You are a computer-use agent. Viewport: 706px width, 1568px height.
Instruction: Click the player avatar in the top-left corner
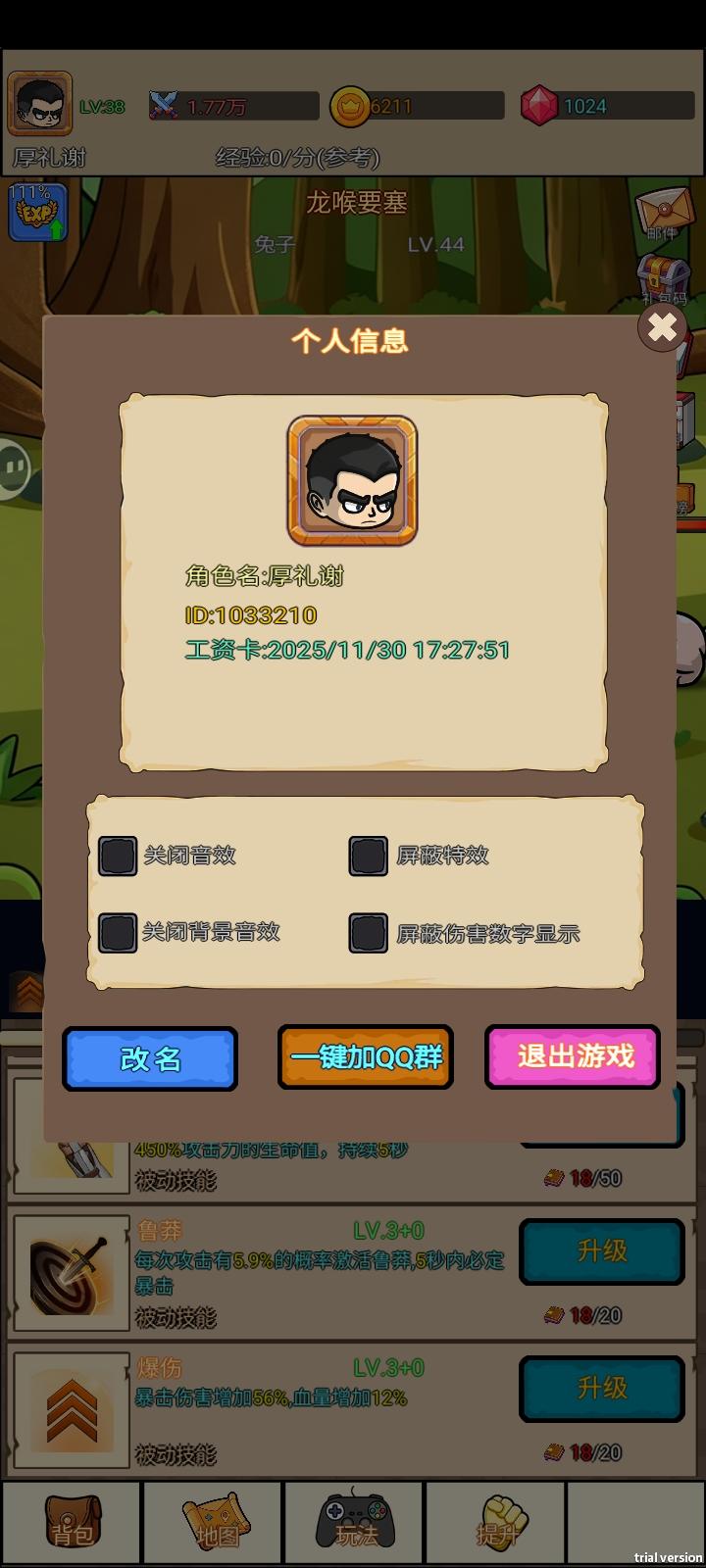(x=39, y=103)
